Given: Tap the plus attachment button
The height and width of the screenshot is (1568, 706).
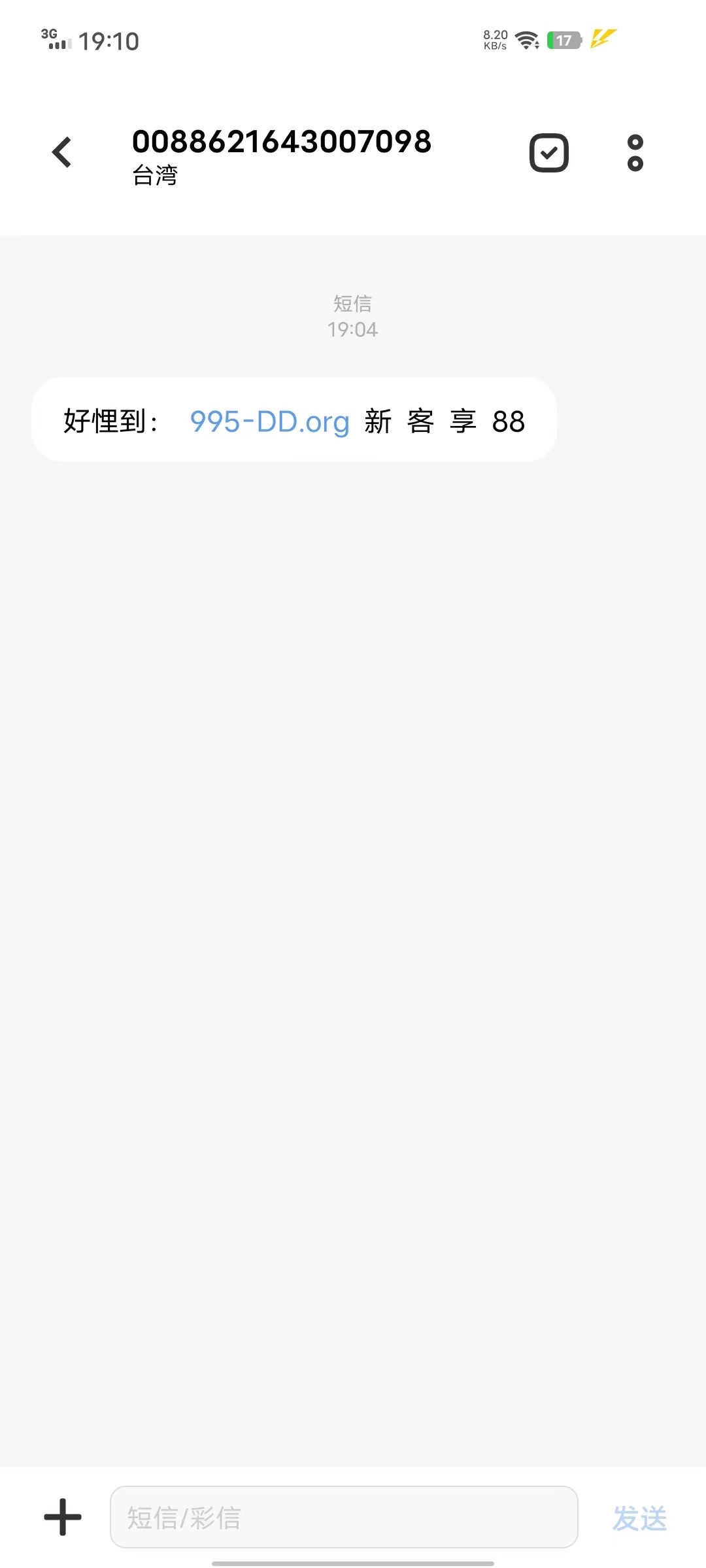Looking at the screenshot, I should [x=63, y=1517].
